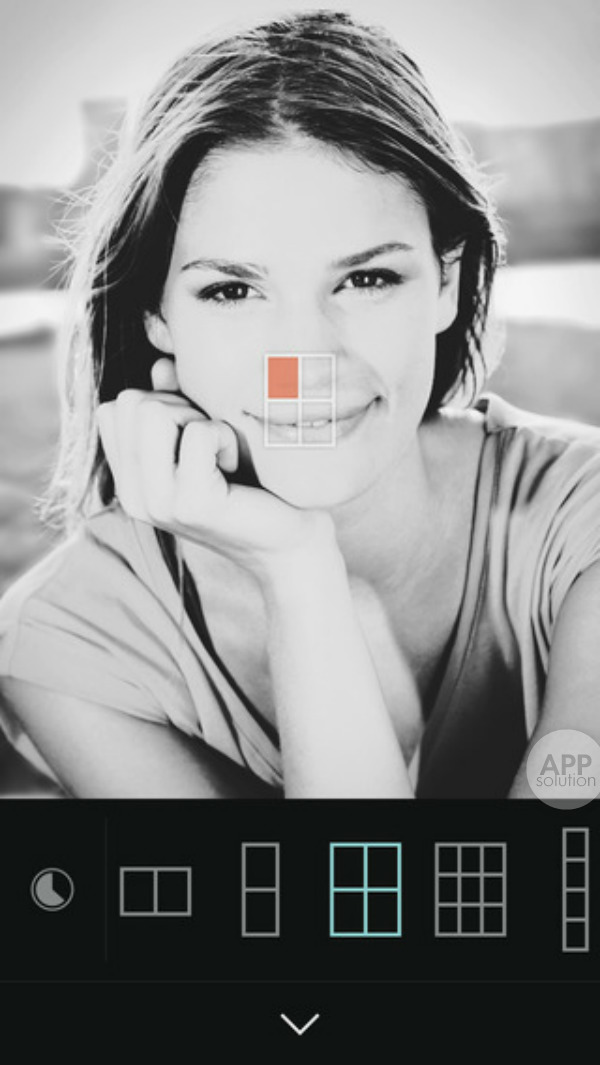
Task: Pick the 3x3 grid layout
Action: click(x=470, y=889)
